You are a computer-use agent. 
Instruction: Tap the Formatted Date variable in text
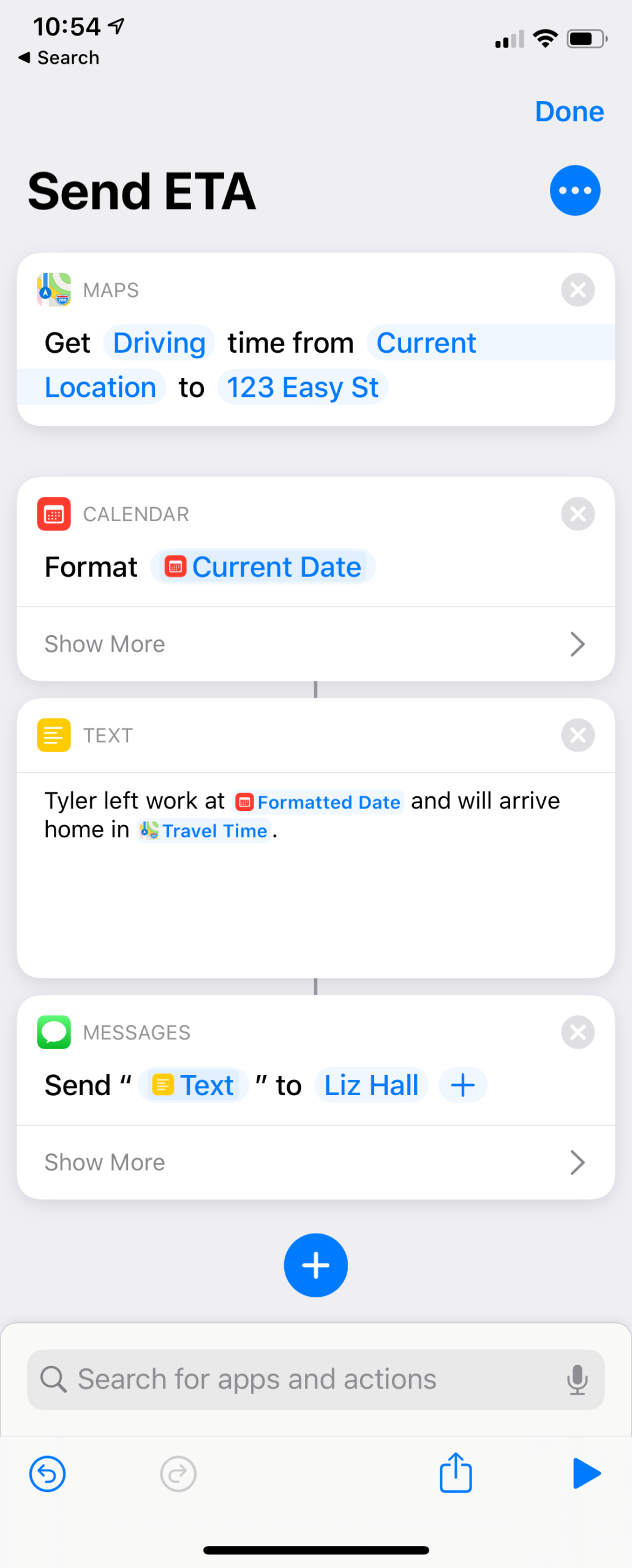[319, 802]
